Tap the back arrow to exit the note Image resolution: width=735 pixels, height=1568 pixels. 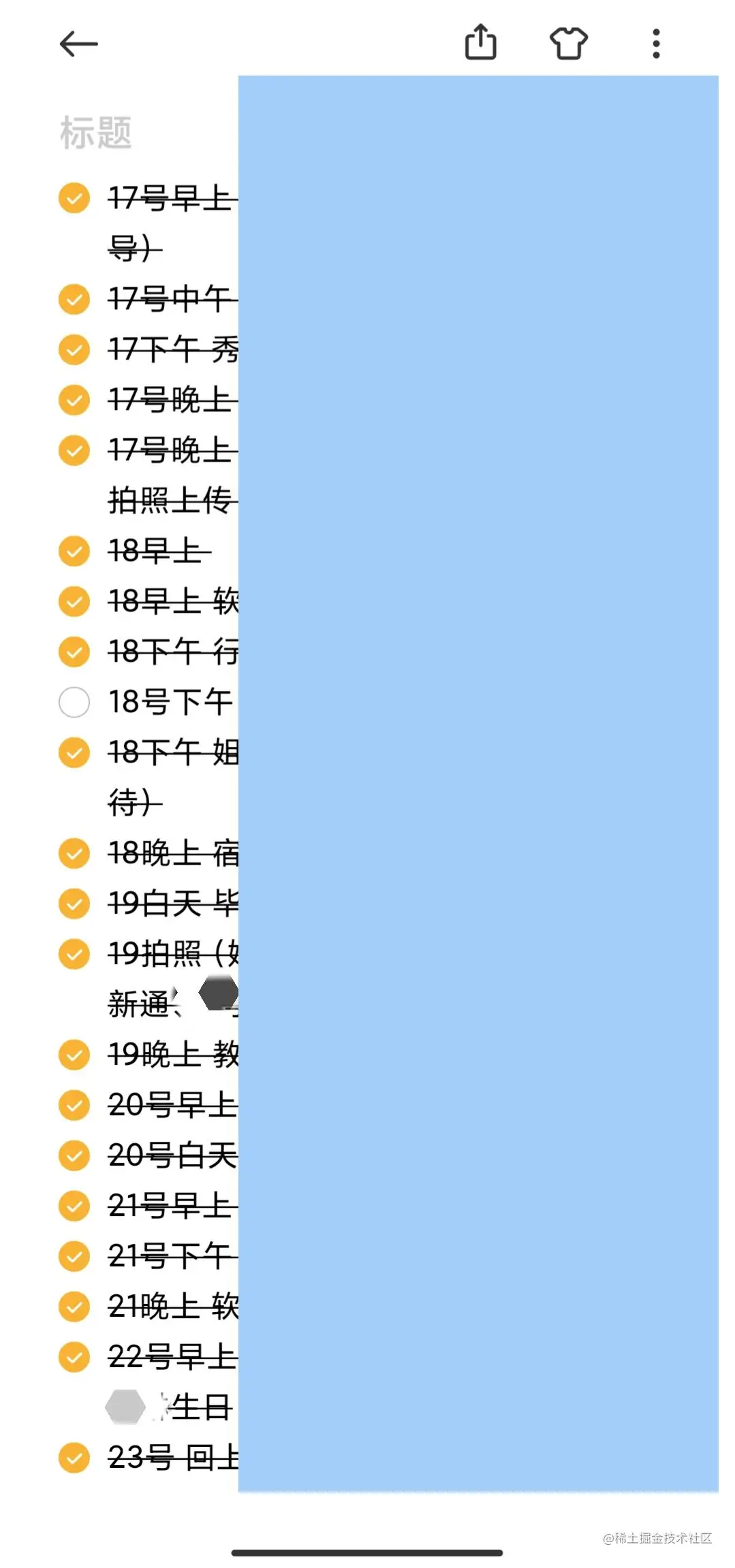coord(78,42)
